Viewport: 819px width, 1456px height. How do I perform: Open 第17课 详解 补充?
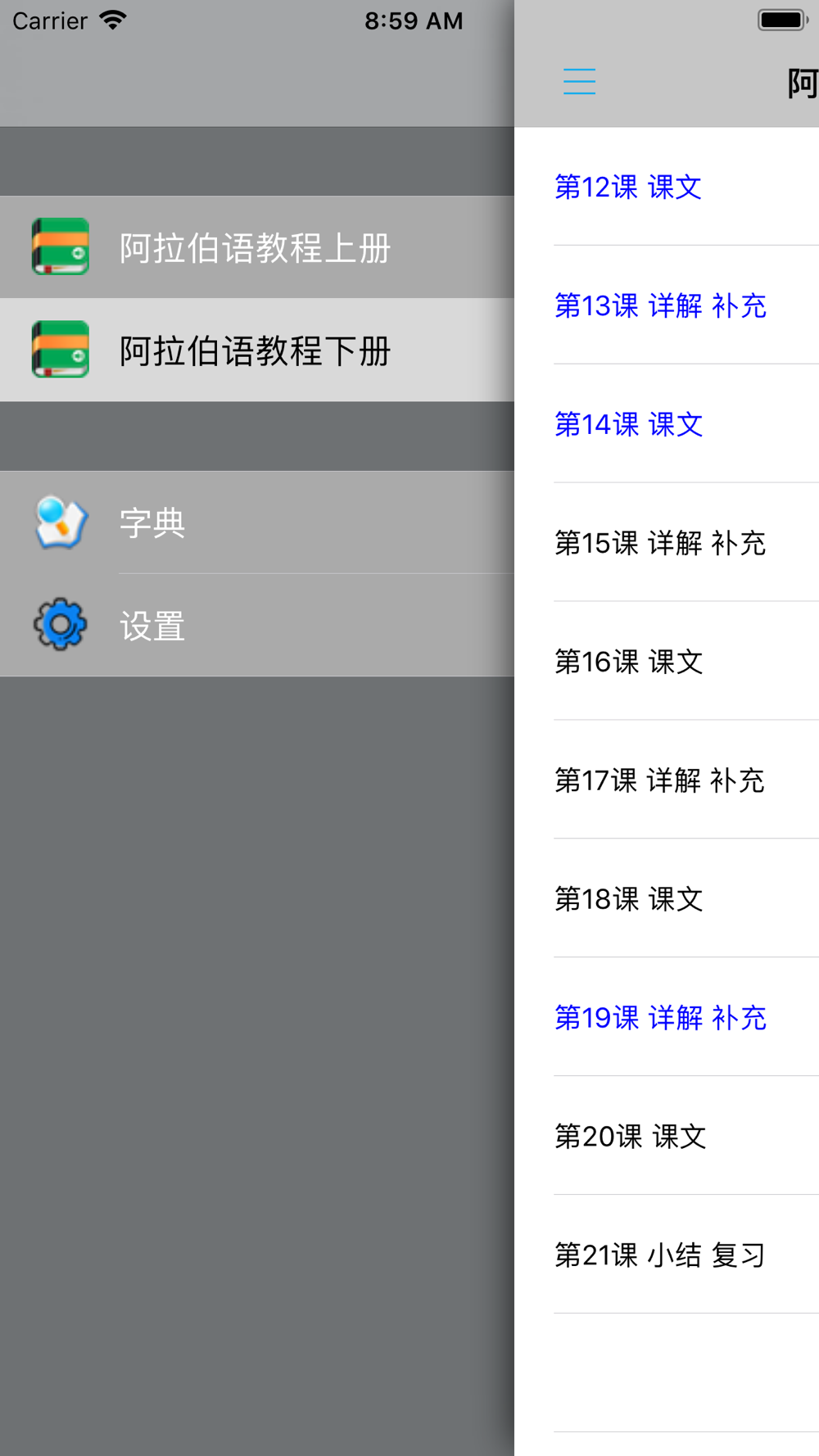pos(667,780)
